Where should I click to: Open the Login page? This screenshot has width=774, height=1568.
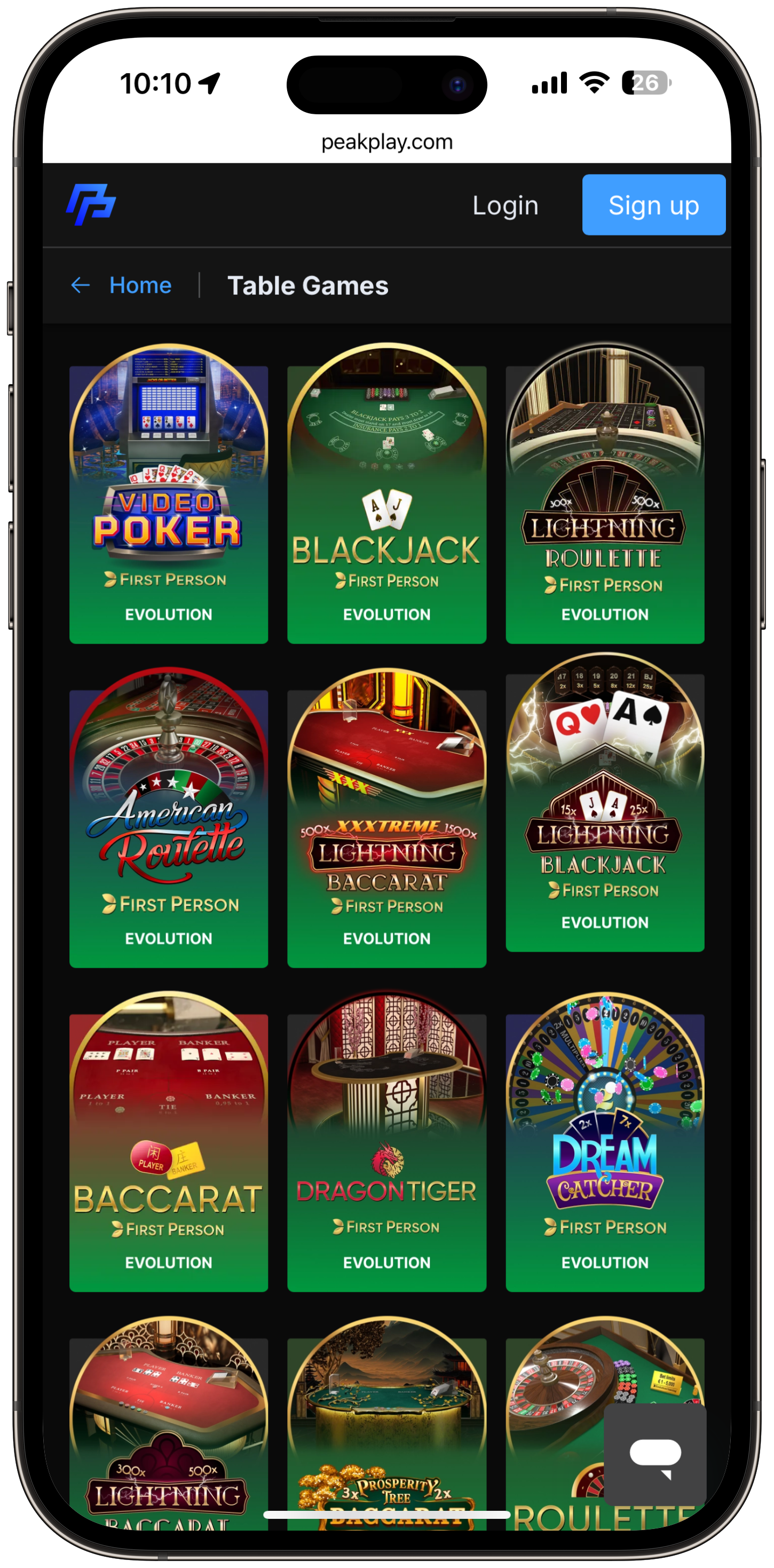click(x=505, y=206)
